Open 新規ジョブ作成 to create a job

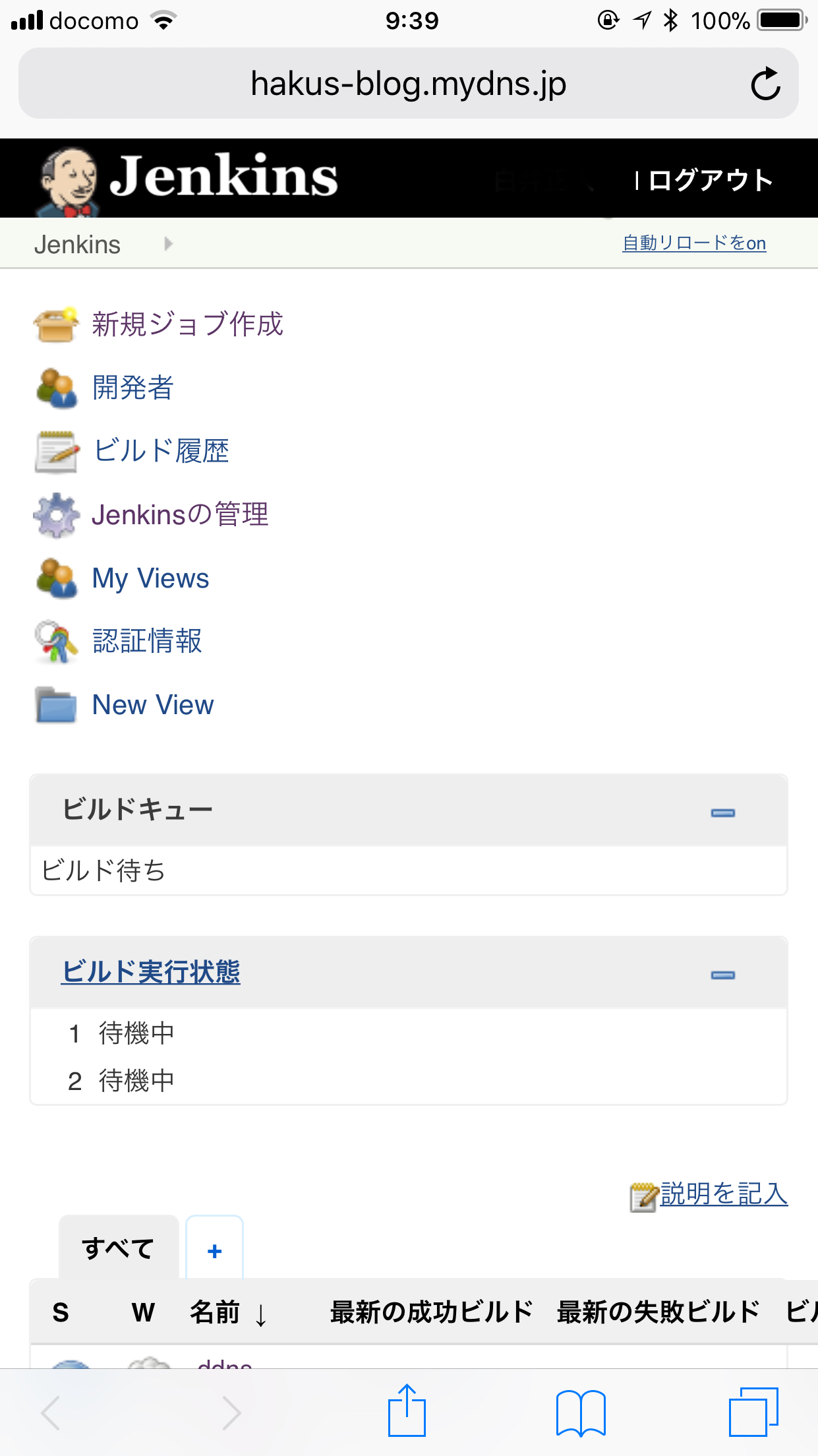pos(187,324)
